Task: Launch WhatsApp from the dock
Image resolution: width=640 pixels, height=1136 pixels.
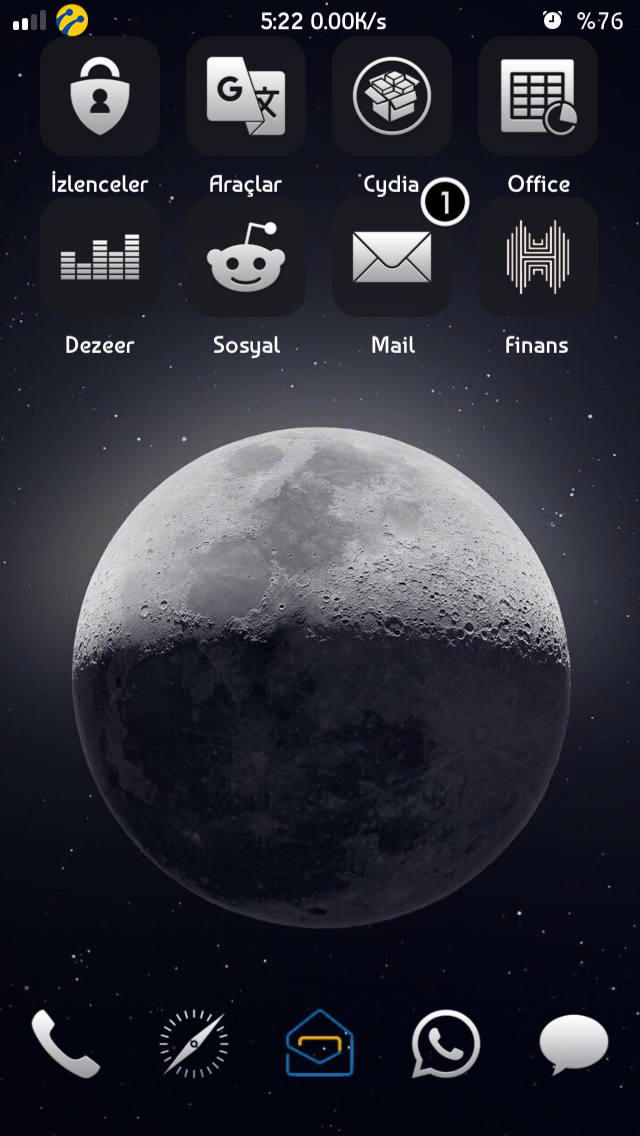Action: [x=446, y=1044]
